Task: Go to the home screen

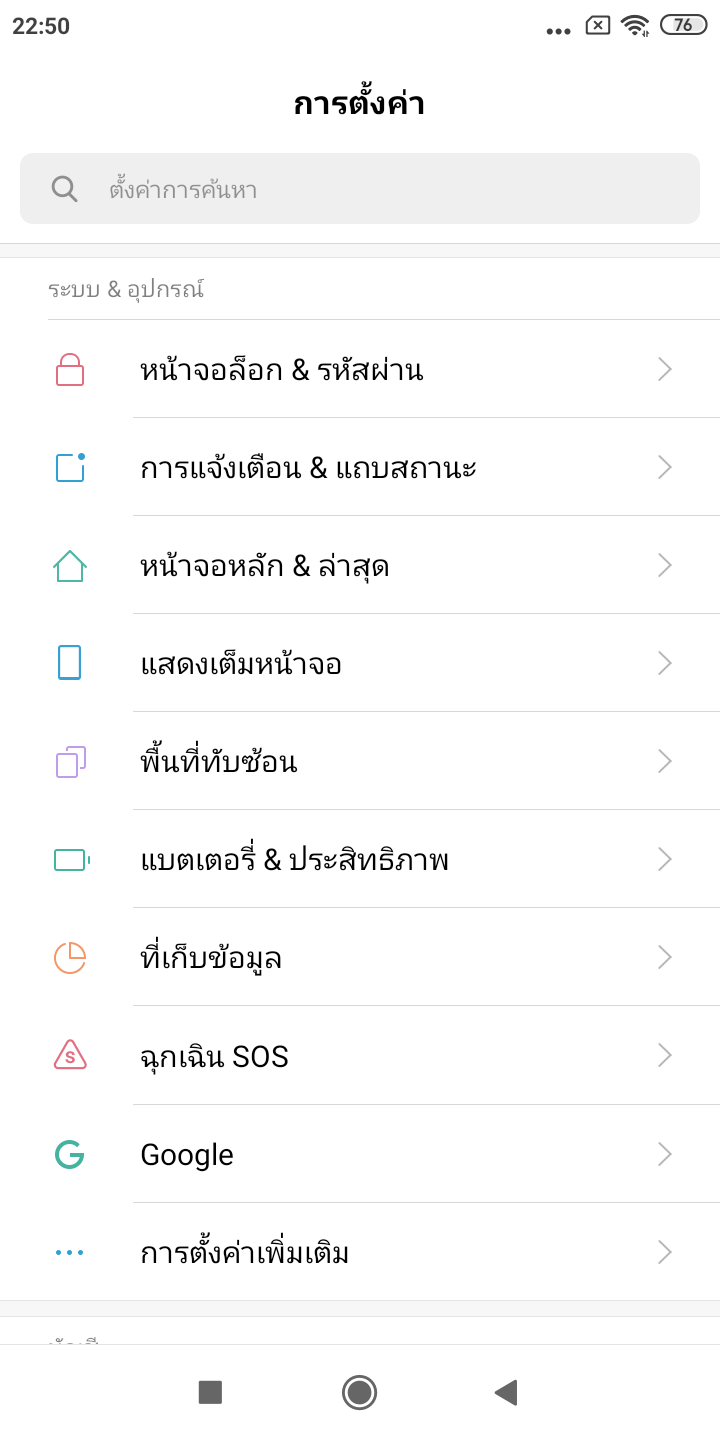Action: coord(359,1392)
